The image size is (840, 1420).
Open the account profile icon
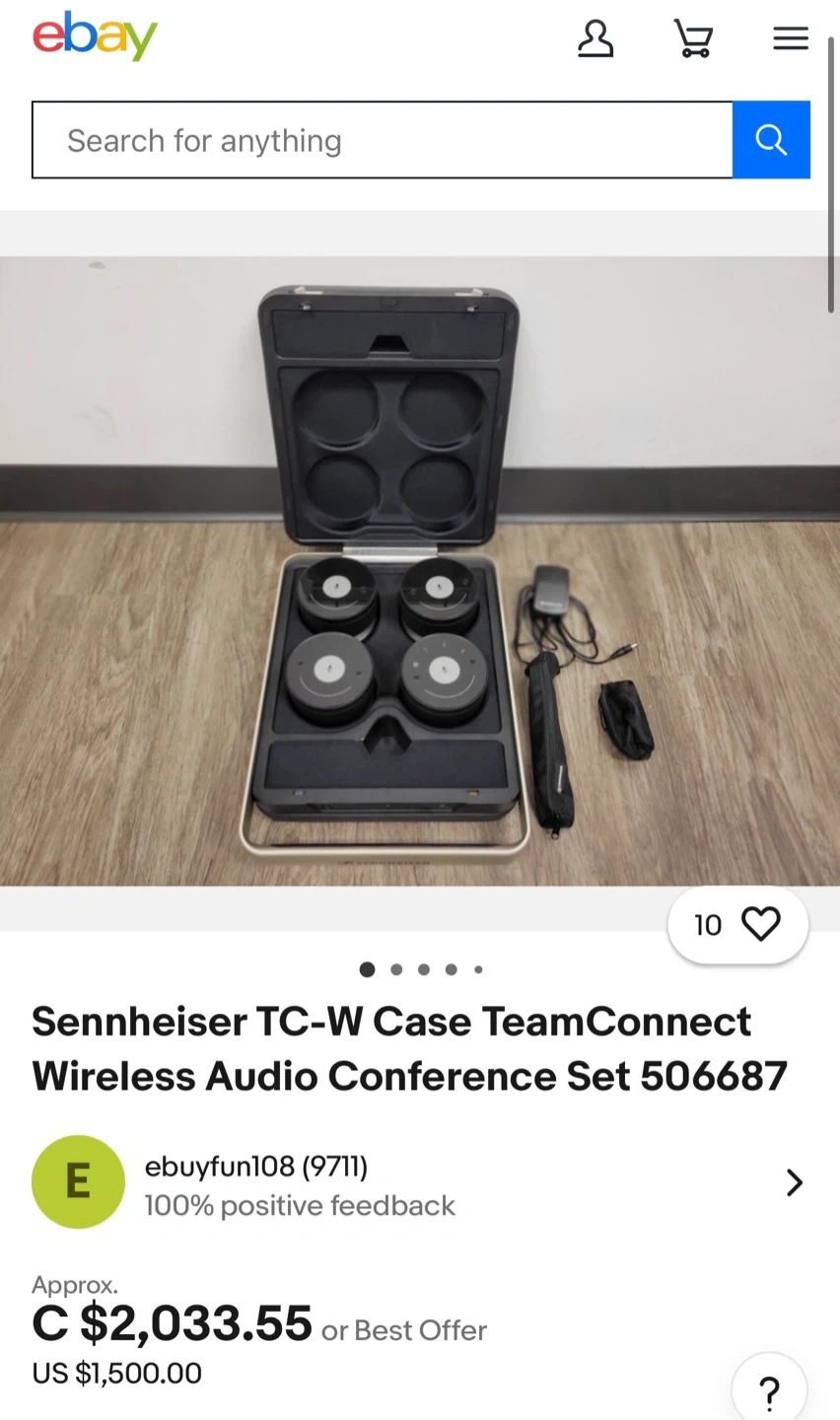595,39
